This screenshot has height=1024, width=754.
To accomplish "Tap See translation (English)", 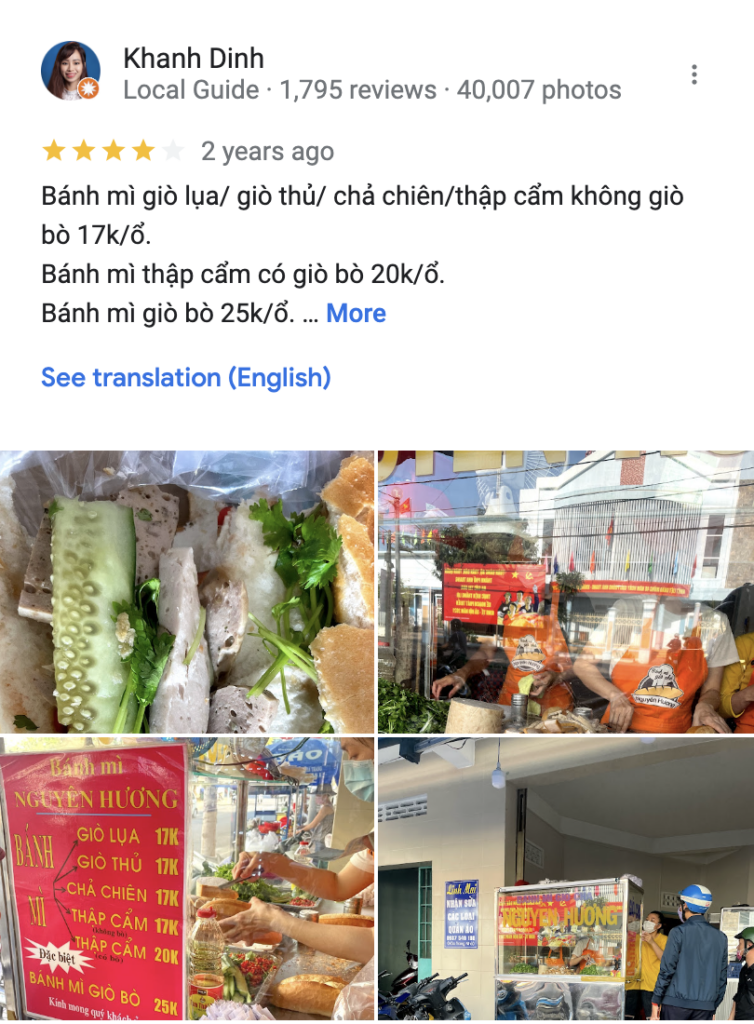I will pyautogui.click(x=185, y=378).
